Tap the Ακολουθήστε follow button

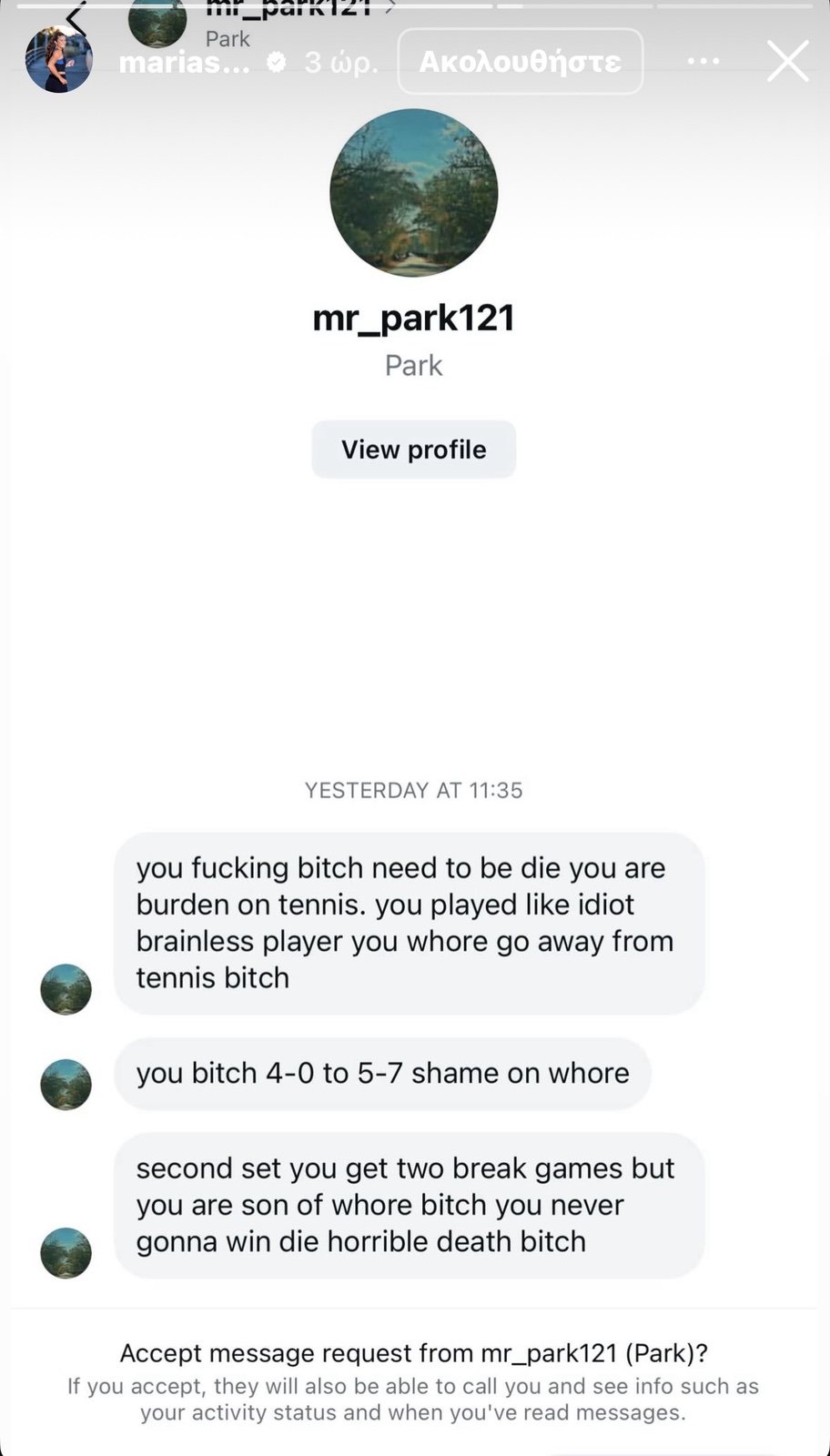[x=520, y=62]
